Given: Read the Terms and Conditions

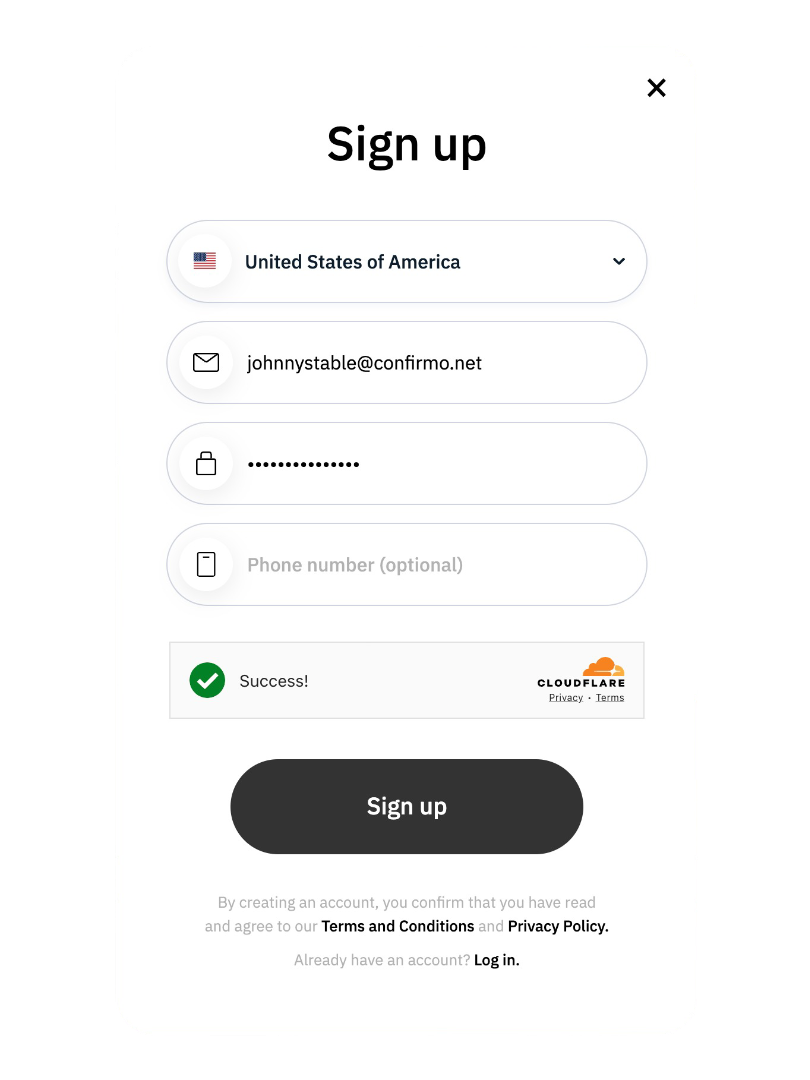Looking at the screenshot, I should click(398, 926).
